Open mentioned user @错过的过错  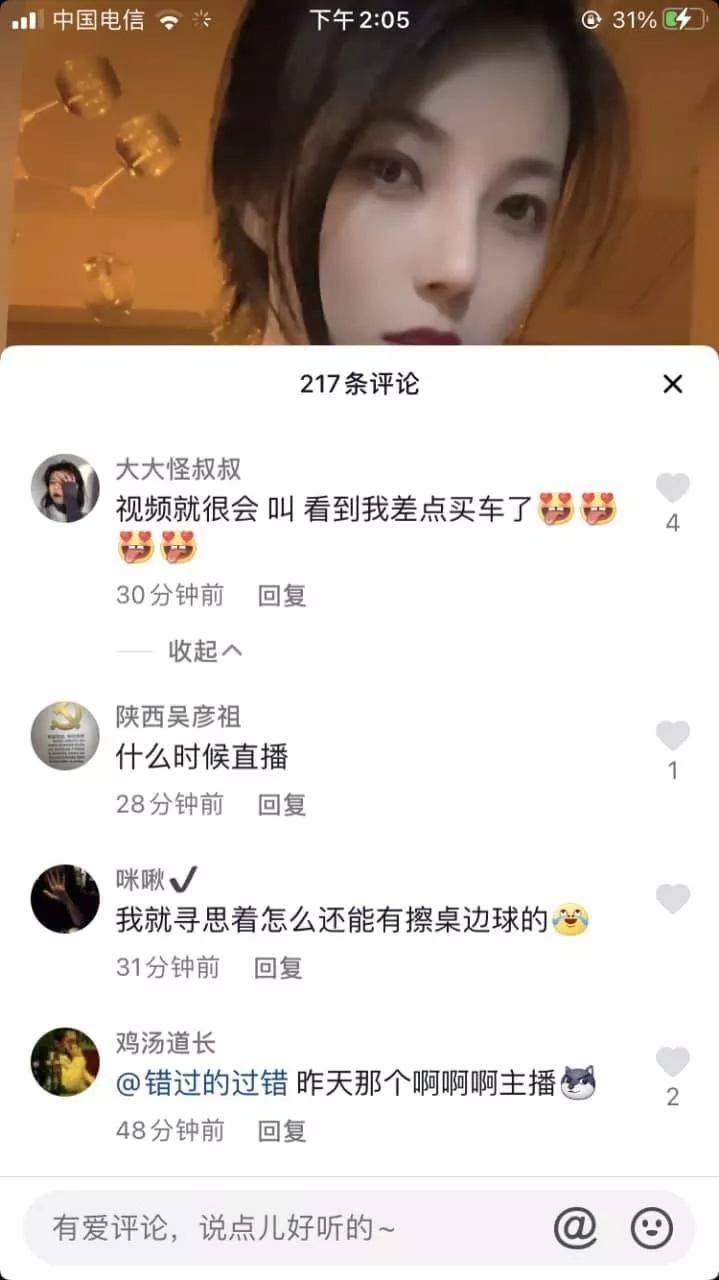coord(202,1084)
